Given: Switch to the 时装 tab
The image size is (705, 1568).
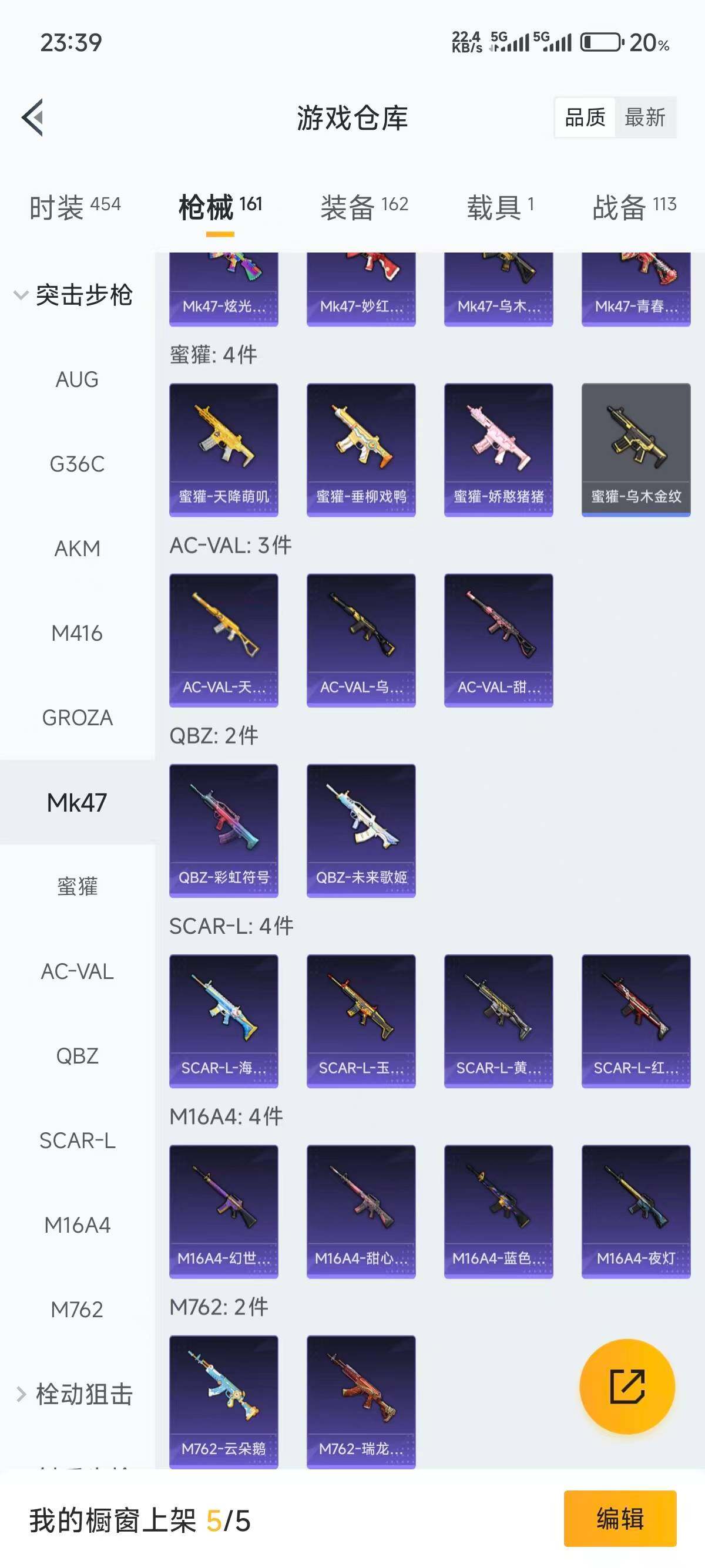Looking at the screenshot, I should [x=74, y=207].
